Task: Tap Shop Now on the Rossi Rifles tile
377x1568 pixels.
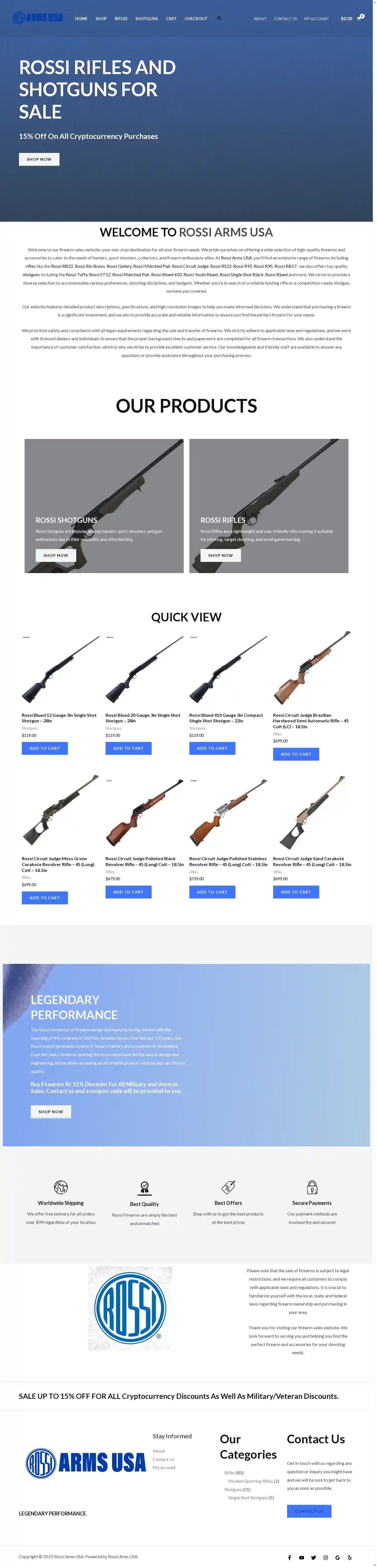Action: pos(220,555)
